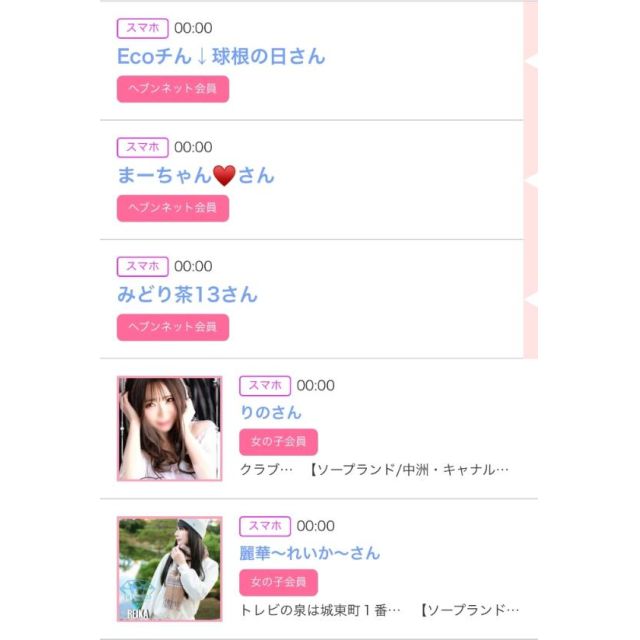The image size is (640, 640).
Task: Tap 麗華〜れいか〜さん's profile photo
Action: 169,568
